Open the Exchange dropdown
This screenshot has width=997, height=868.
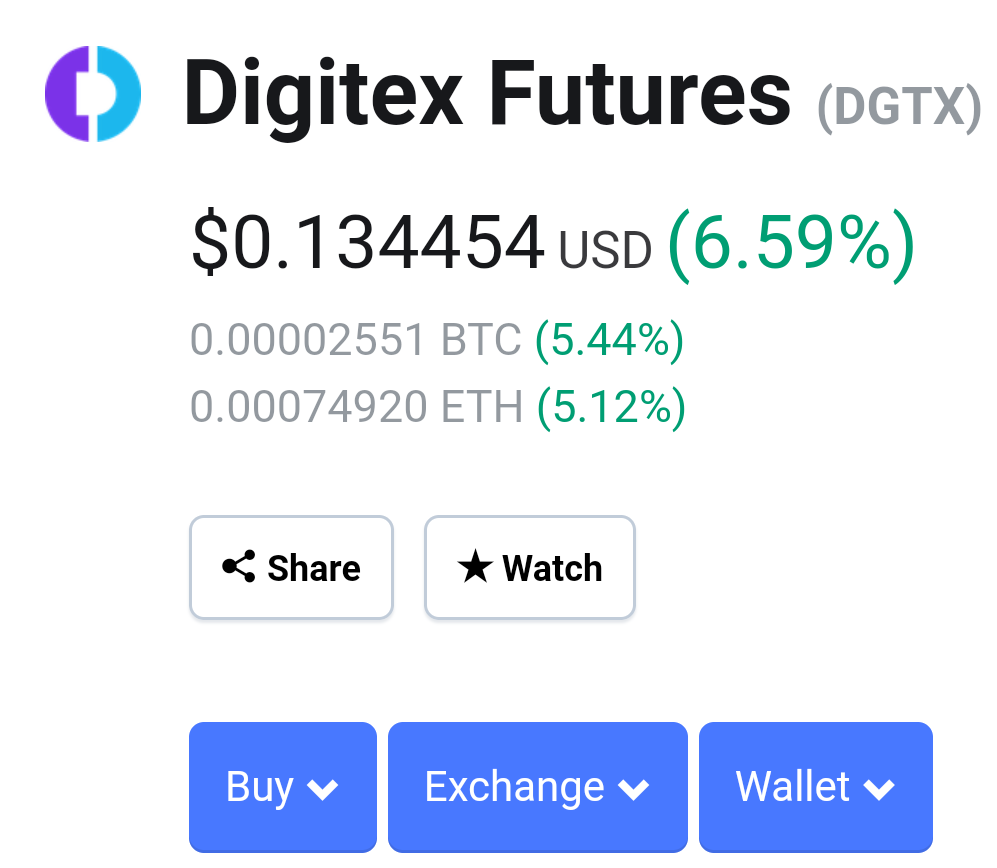click(537, 787)
